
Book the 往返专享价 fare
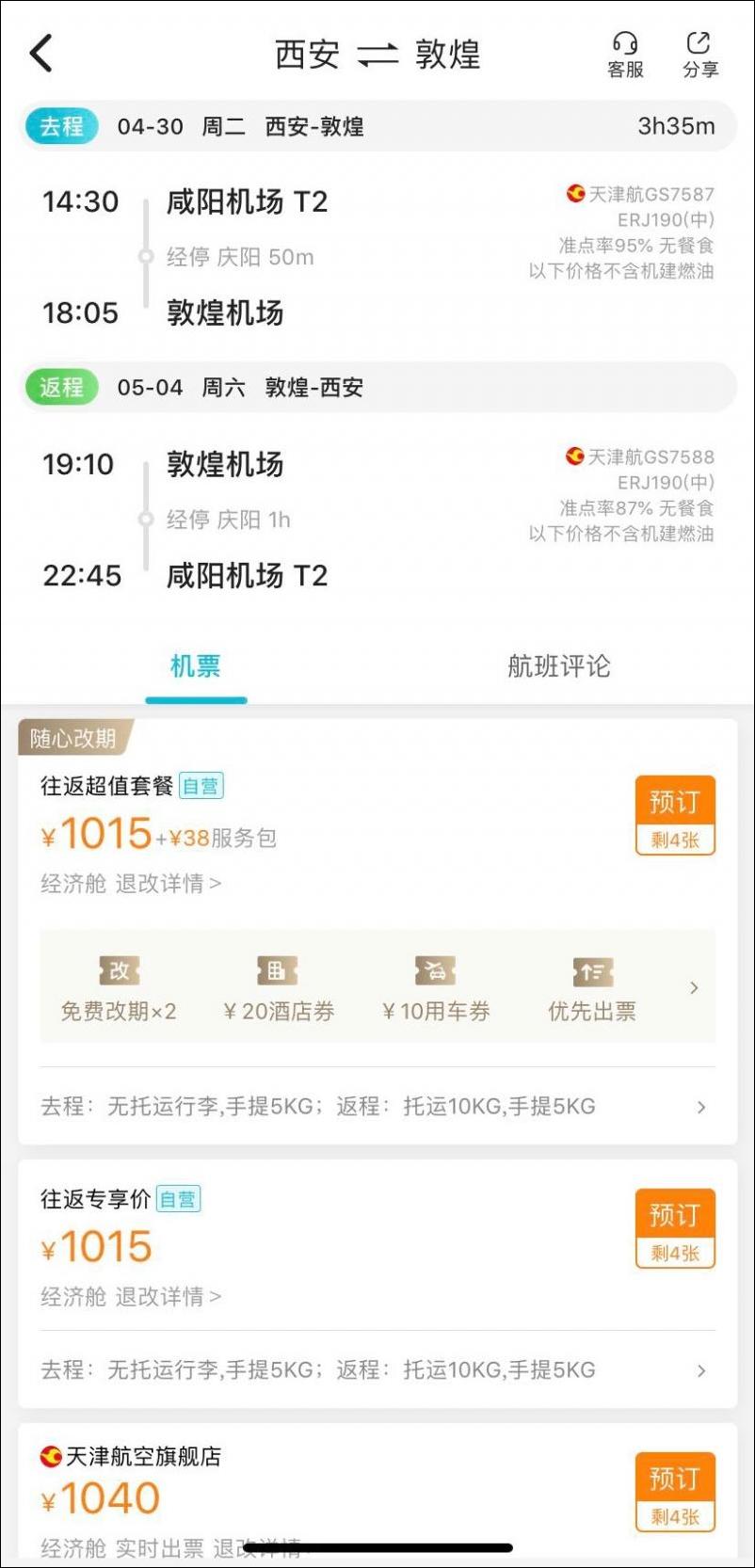pyautogui.click(x=675, y=1228)
